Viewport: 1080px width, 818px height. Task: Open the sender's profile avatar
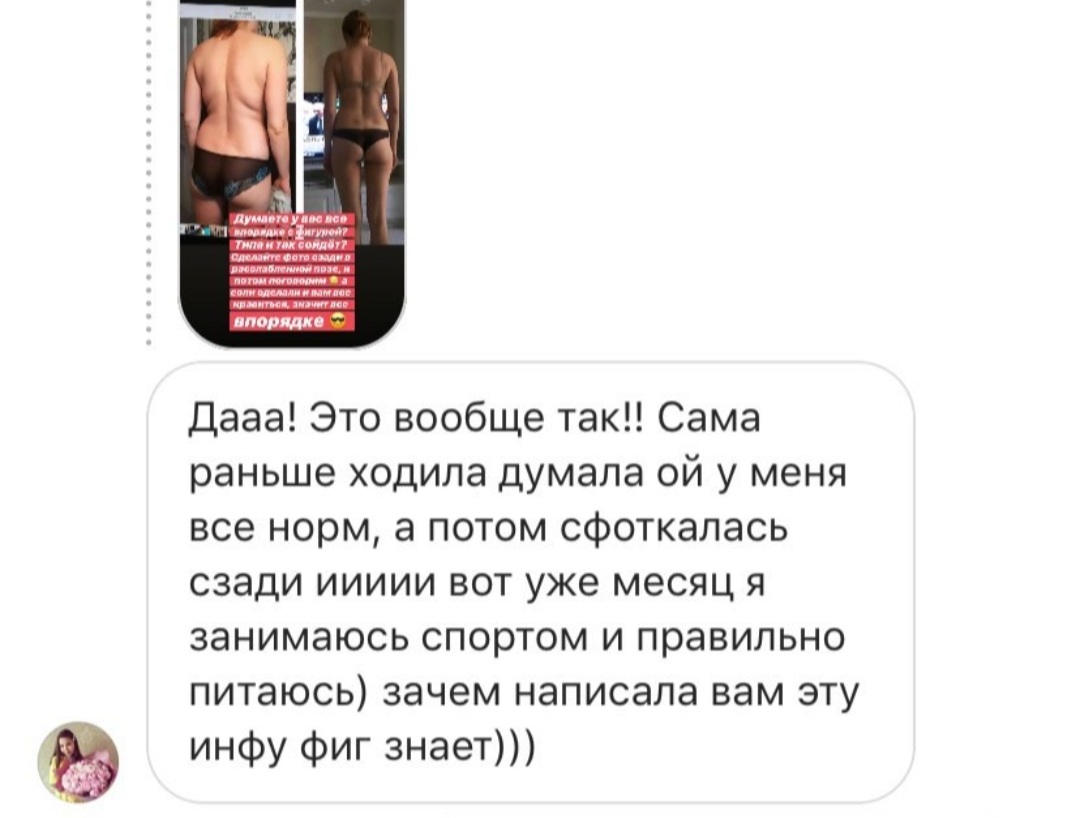click(78, 762)
